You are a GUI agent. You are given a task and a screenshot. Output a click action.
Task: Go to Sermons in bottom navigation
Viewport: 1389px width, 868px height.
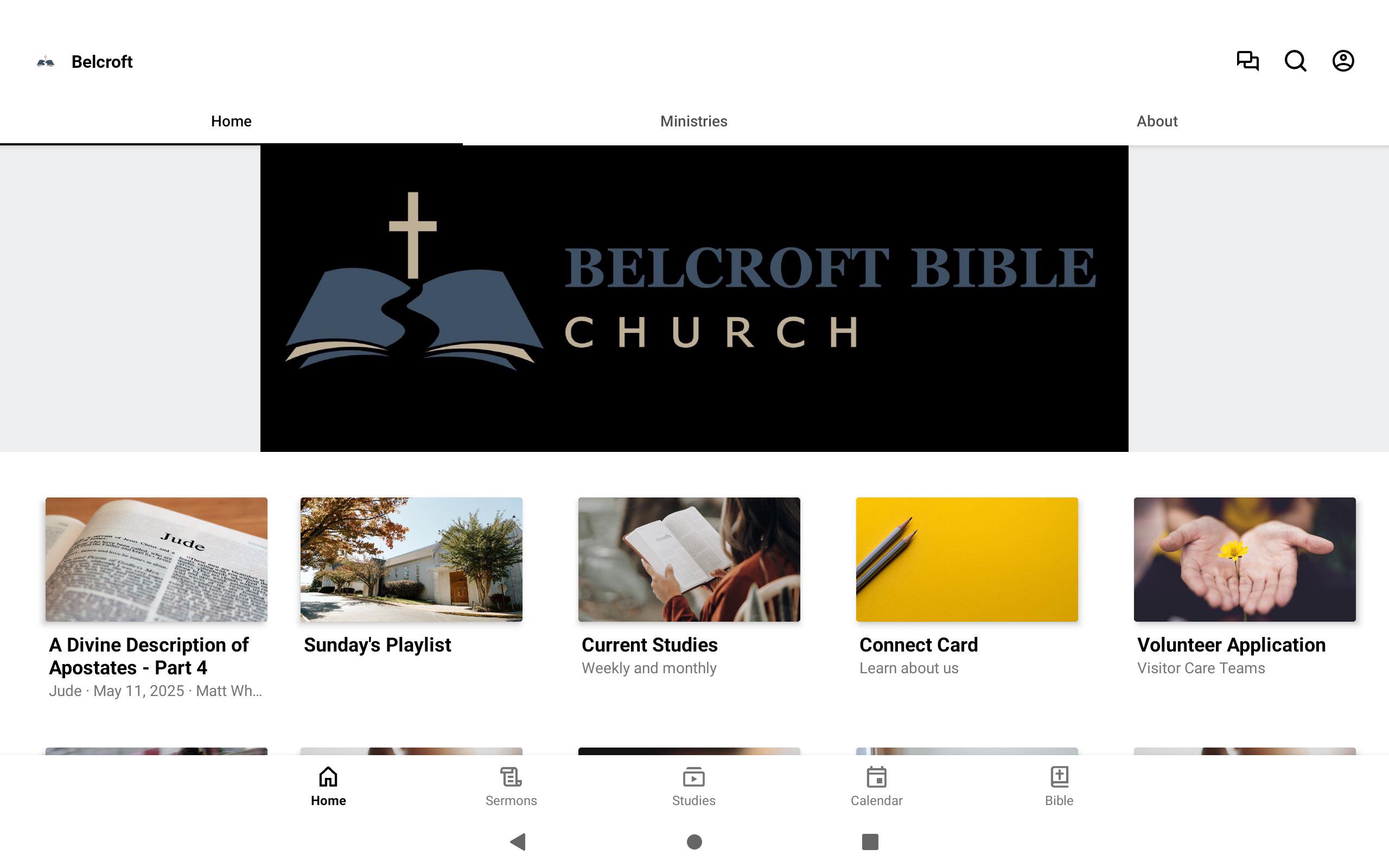511,786
